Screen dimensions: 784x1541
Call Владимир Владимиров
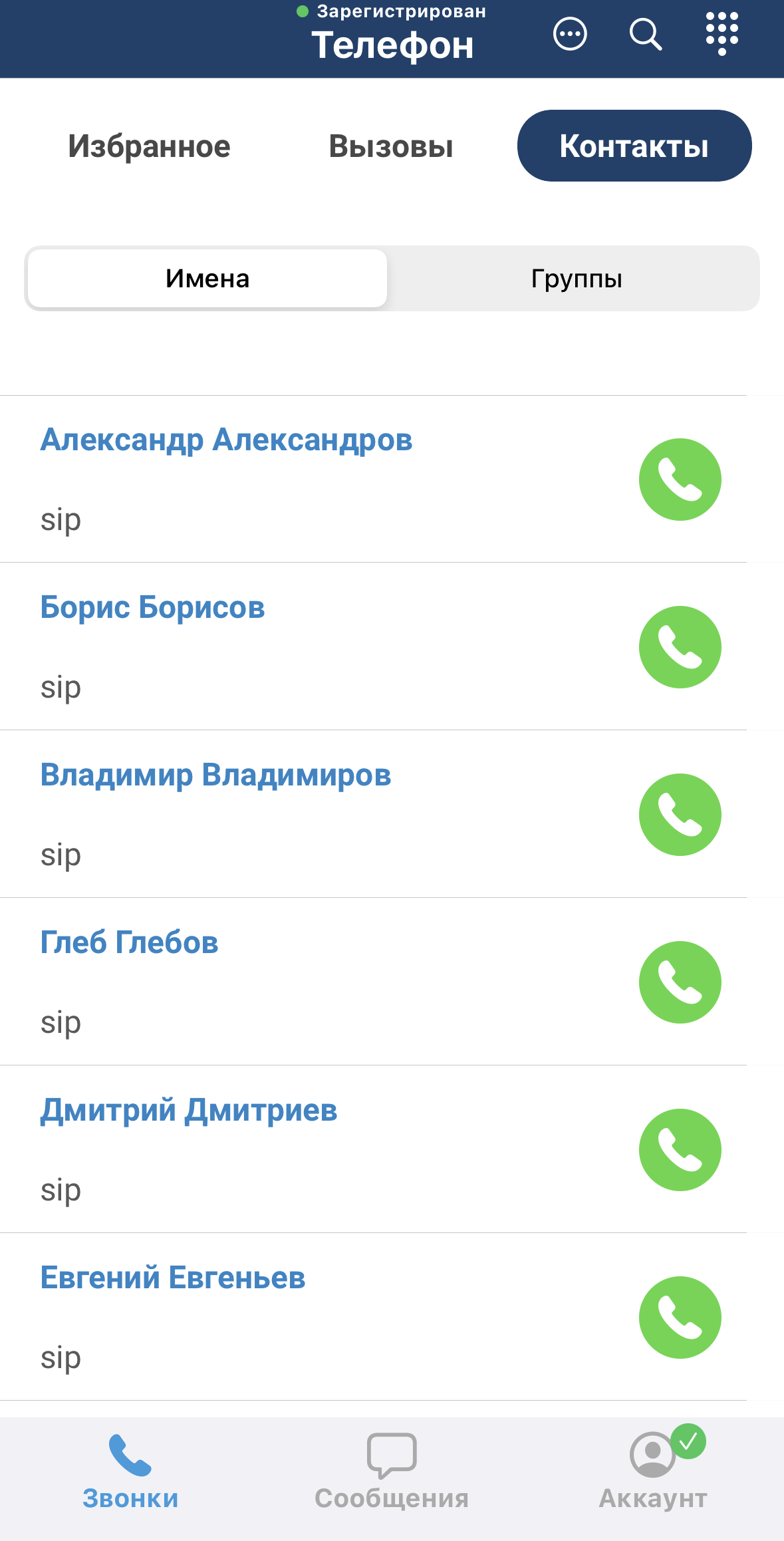(680, 815)
